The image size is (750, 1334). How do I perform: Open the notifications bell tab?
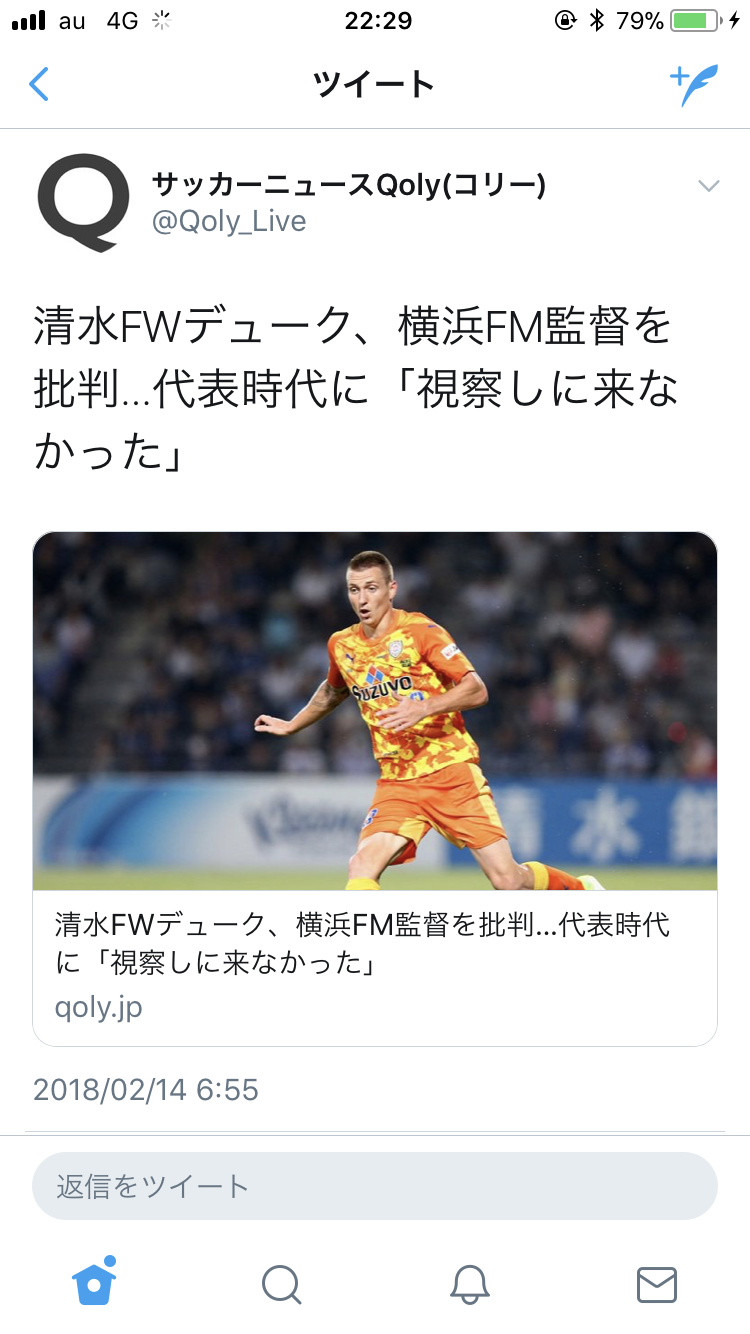click(x=469, y=1284)
